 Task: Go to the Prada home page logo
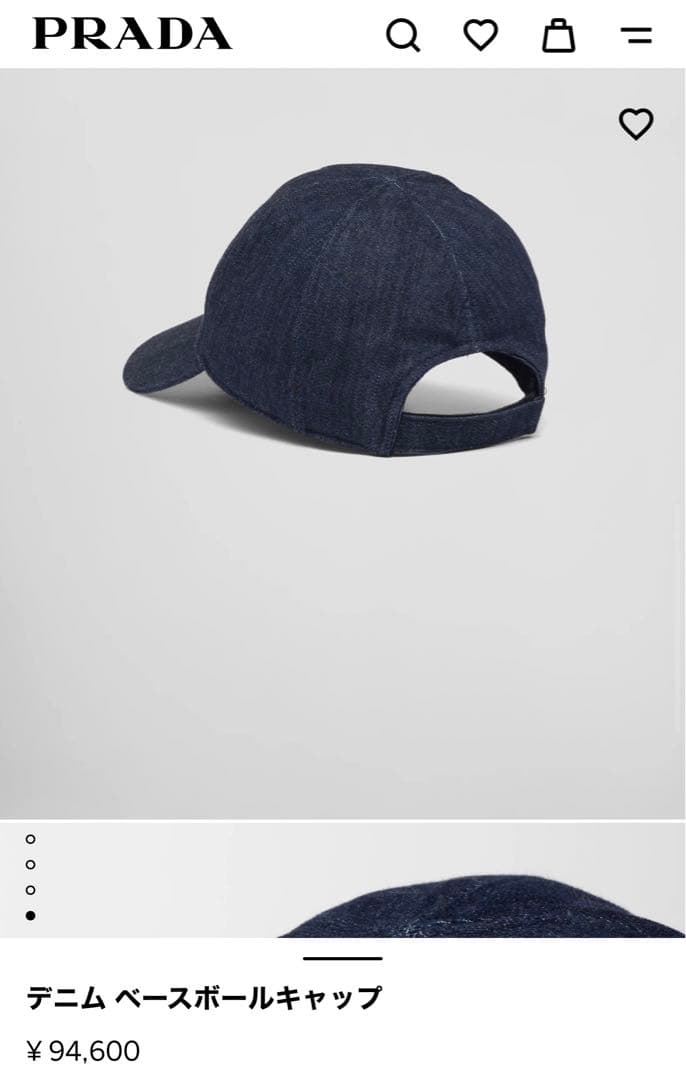[x=132, y=35]
